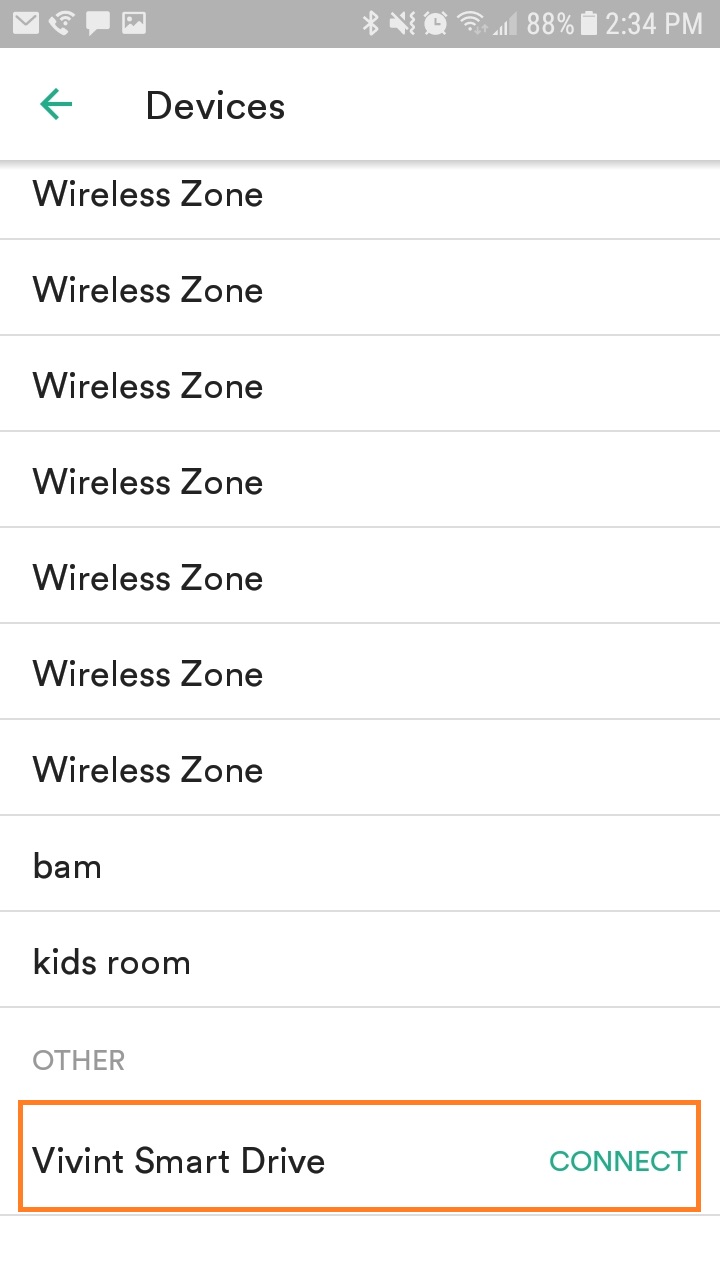Tap CONNECT next to Vivint Smart Drive
This screenshot has height=1280, width=720.
click(x=617, y=1161)
